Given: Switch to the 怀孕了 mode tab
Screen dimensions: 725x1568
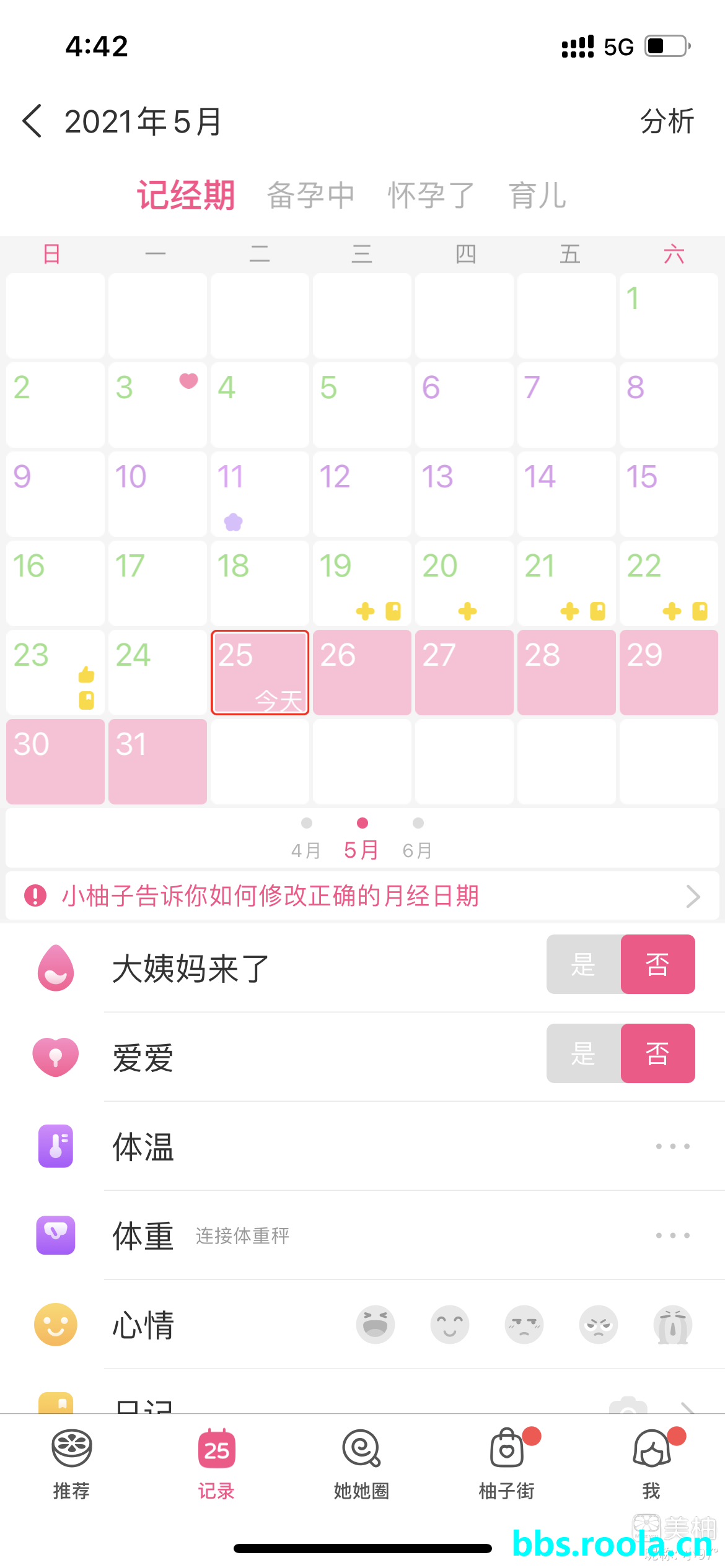Looking at the screenshot, I should pos(431,196).
